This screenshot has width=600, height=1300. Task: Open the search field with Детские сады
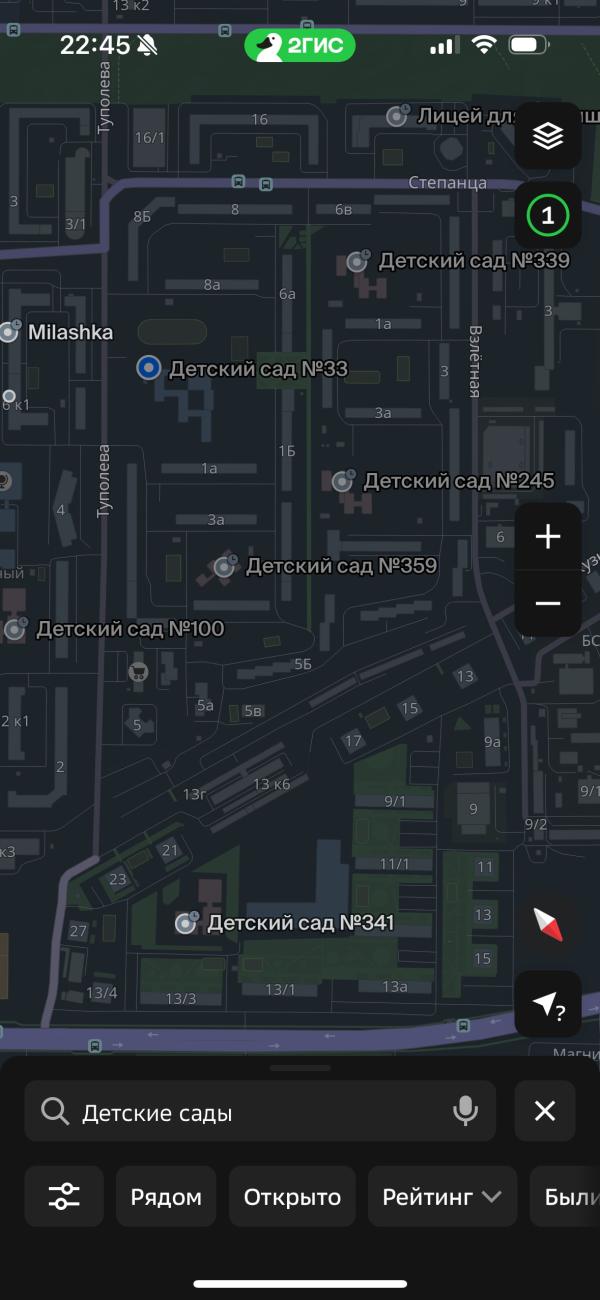(260, 1111)
